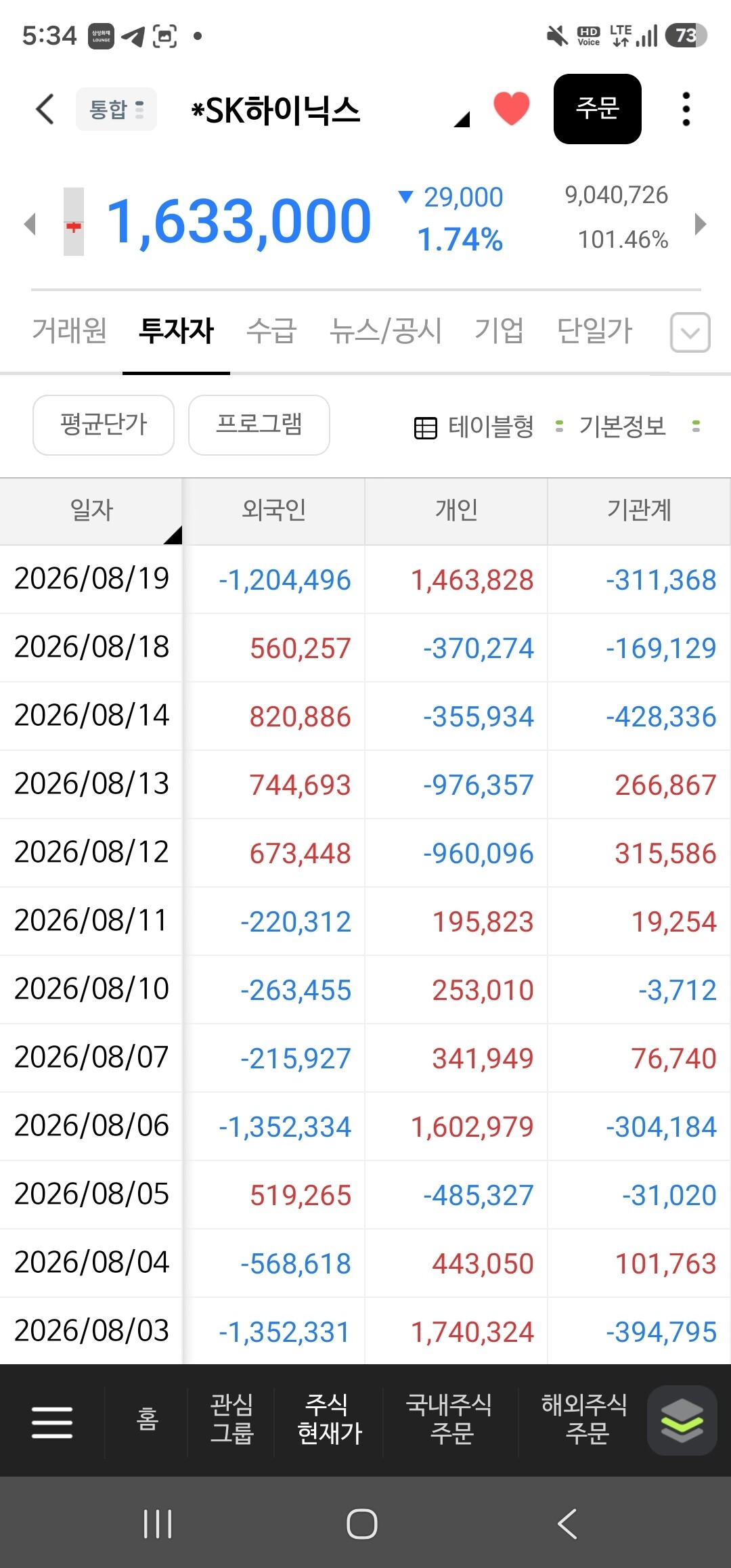Switch to the 거래원 tab
731x1568 pixels.
pos(69,331)
